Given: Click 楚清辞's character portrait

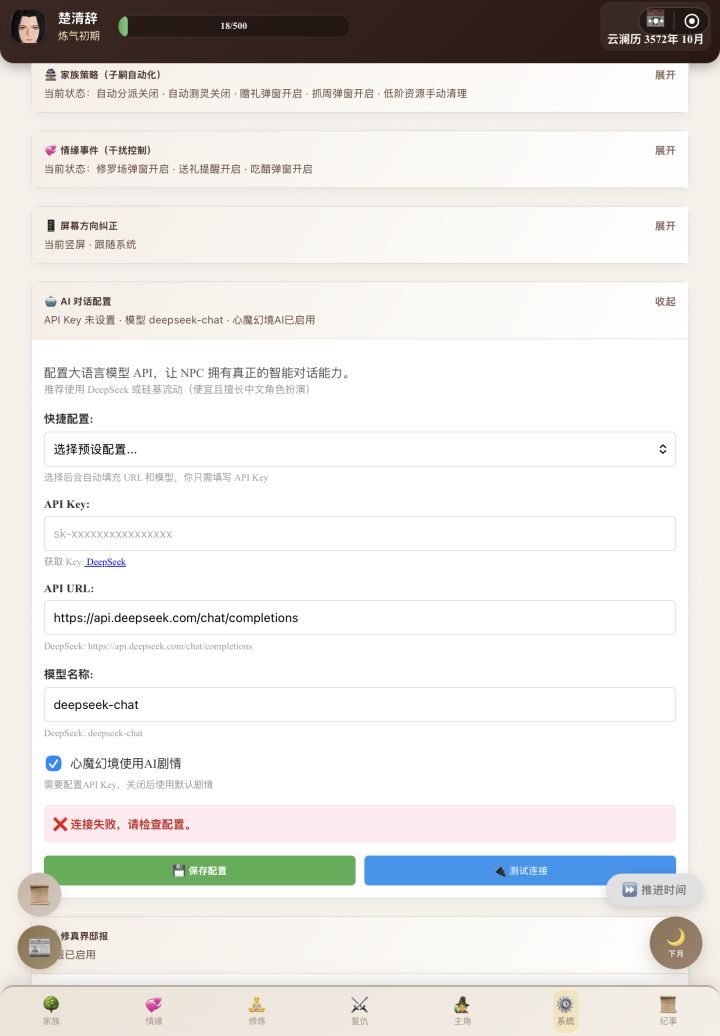Looking at the screenshot, I should pos(27,25).
